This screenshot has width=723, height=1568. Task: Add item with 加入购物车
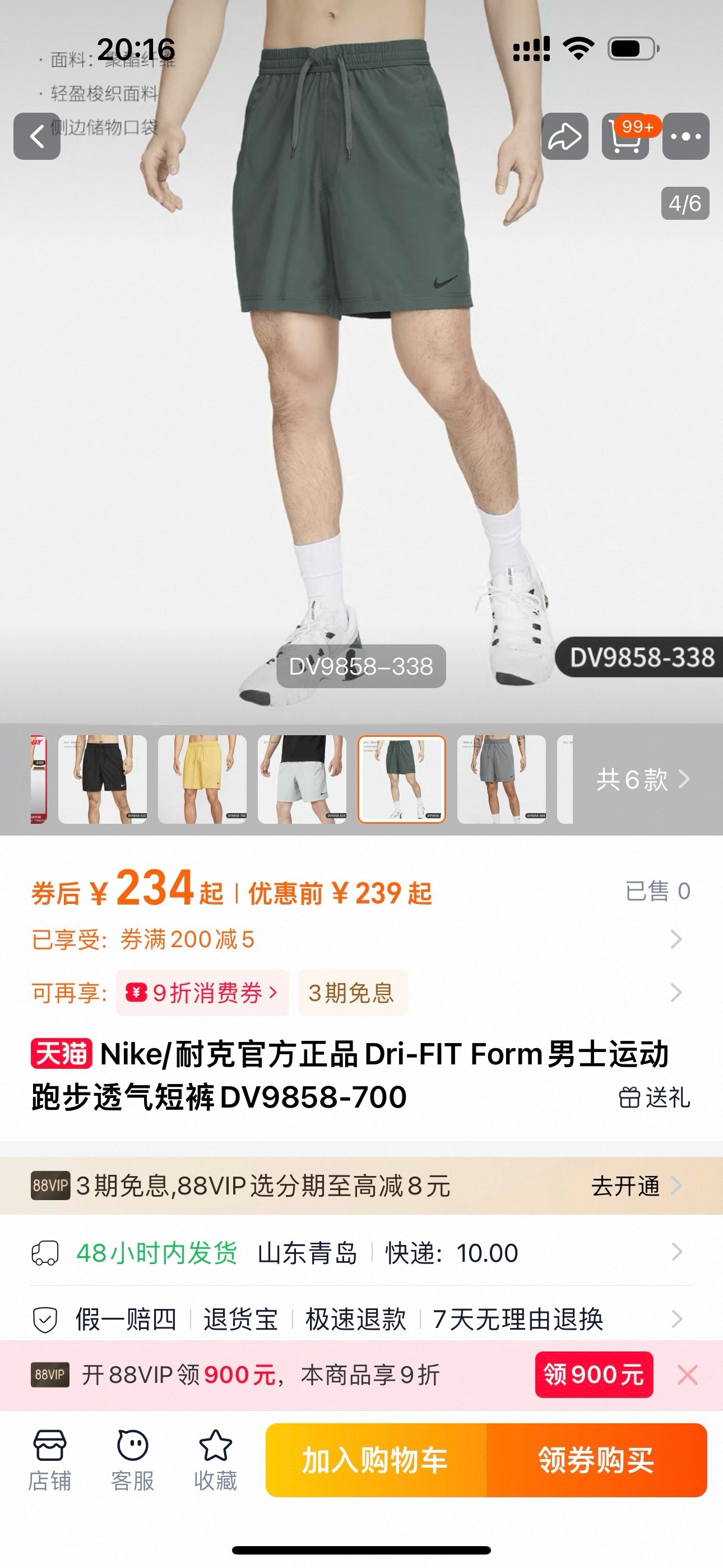(x=376, y=1460)
